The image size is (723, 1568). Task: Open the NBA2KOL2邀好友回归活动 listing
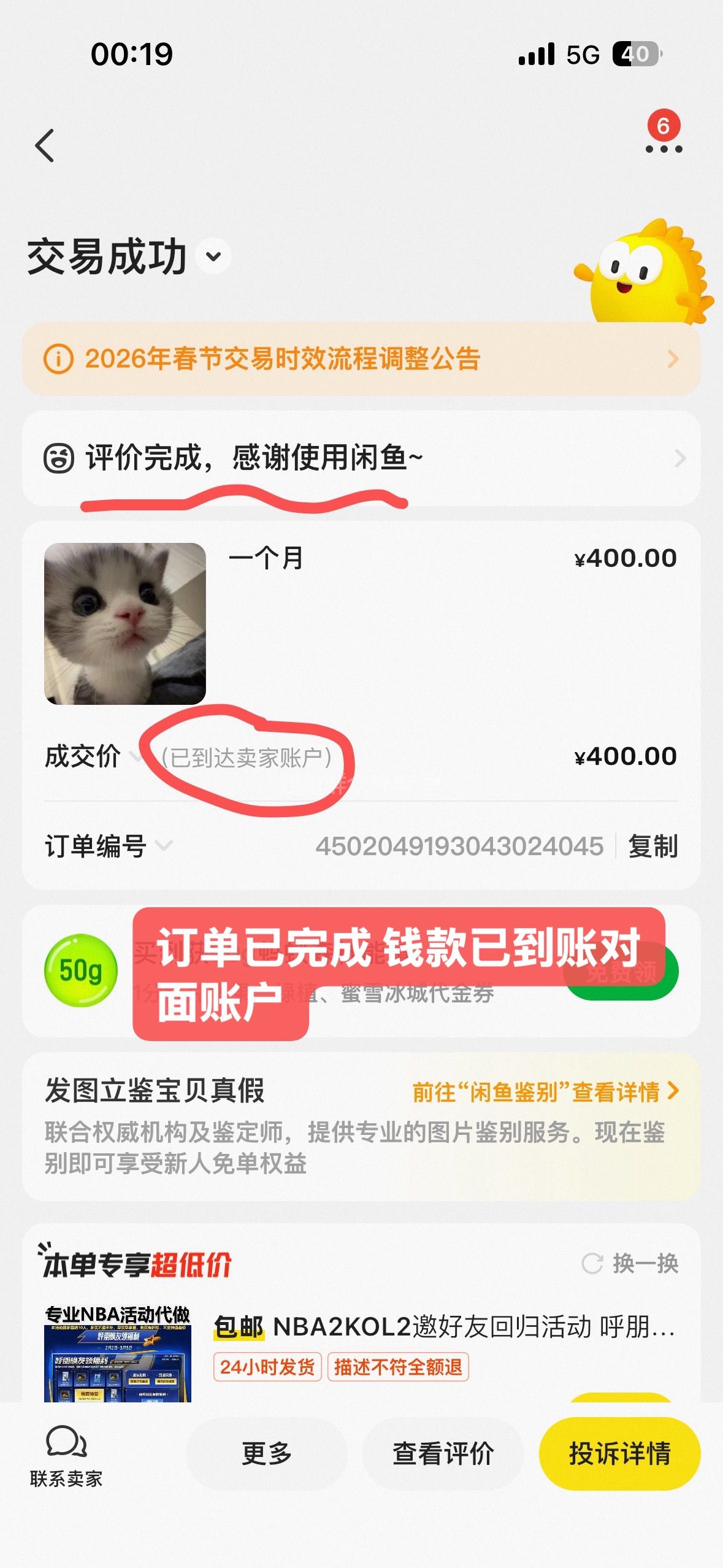(x=443, y=1327)
